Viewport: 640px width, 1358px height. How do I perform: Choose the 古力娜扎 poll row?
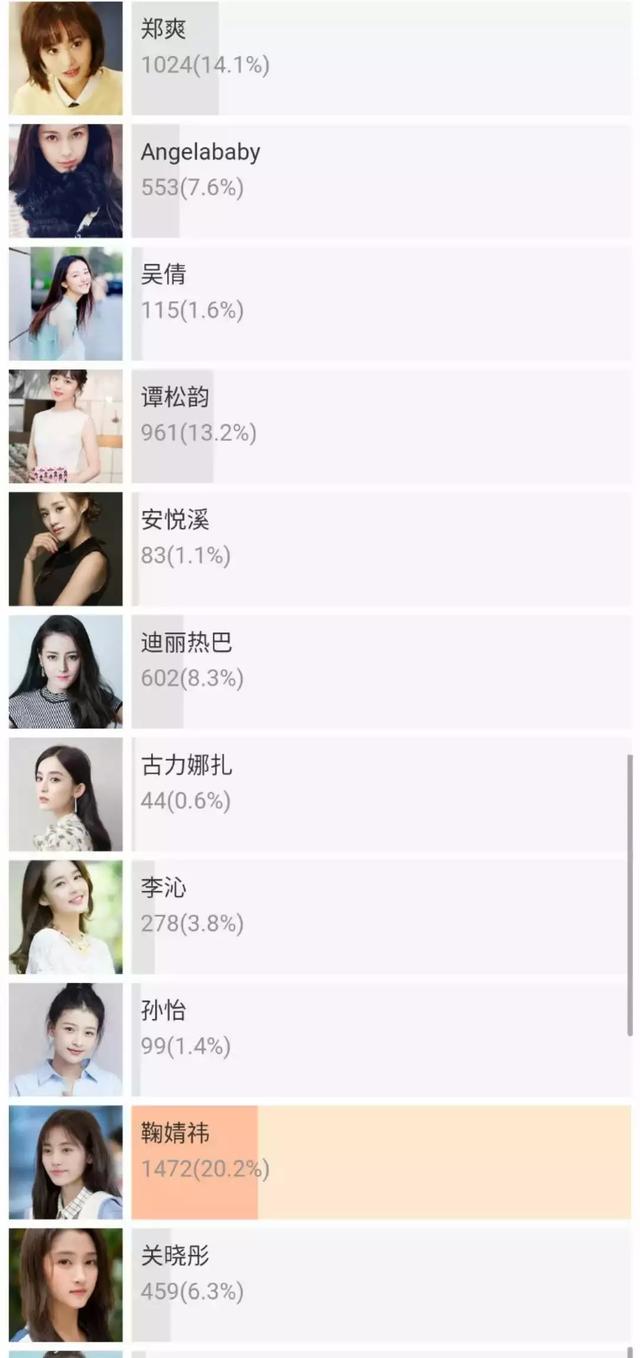coord(380,794)
